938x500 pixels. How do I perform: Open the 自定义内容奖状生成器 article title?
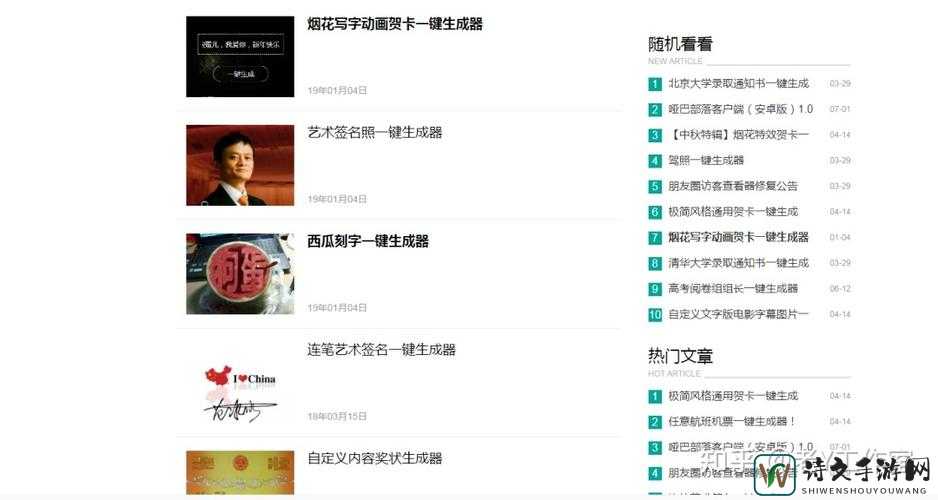coord(374,458)
